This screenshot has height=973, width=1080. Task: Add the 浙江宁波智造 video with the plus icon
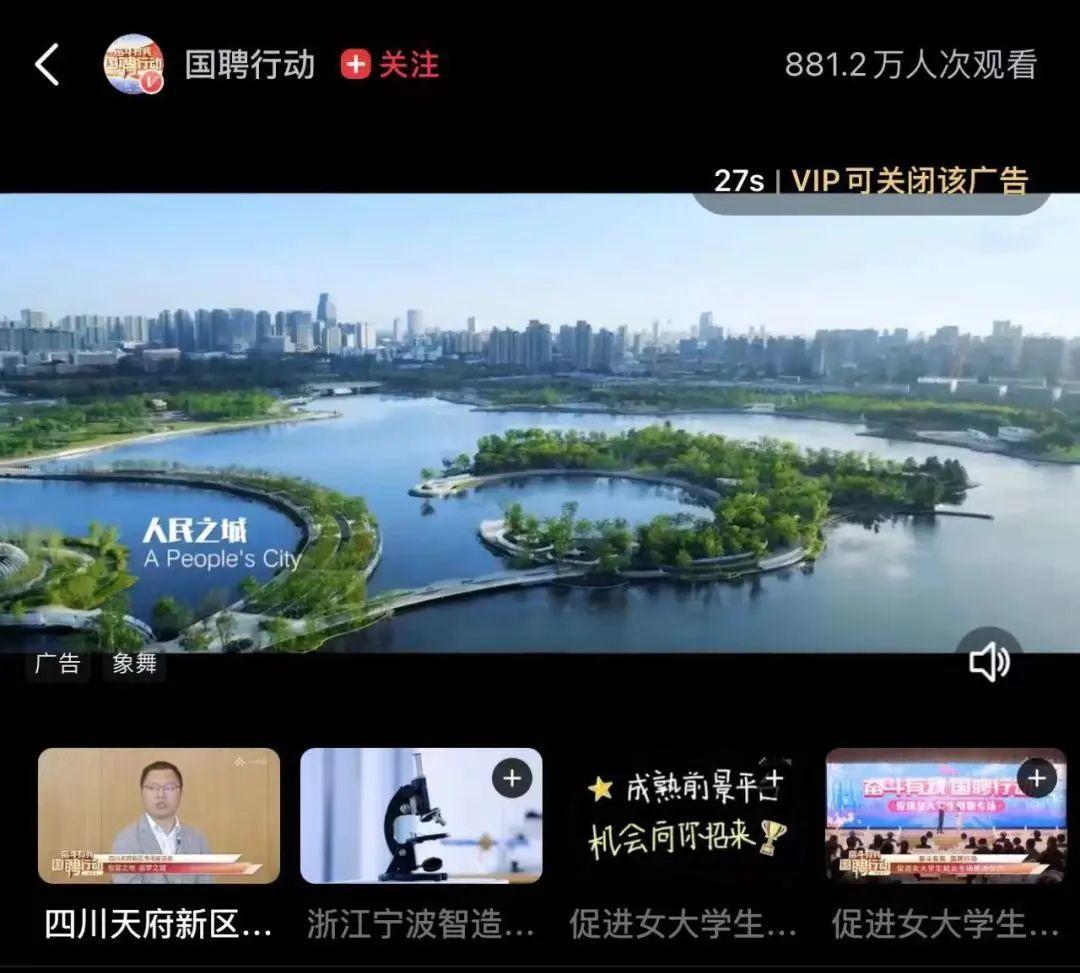pyautogui.click(x=512, y=778)
